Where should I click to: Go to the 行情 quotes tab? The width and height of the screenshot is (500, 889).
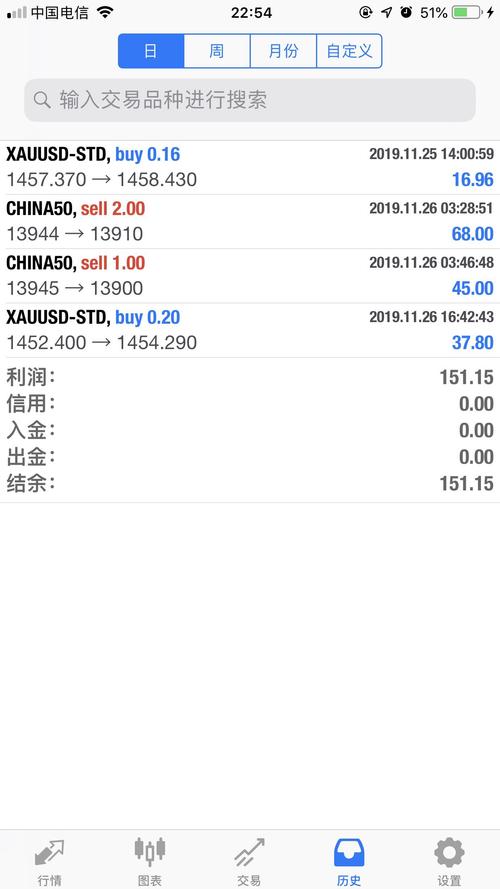(50, 862)
